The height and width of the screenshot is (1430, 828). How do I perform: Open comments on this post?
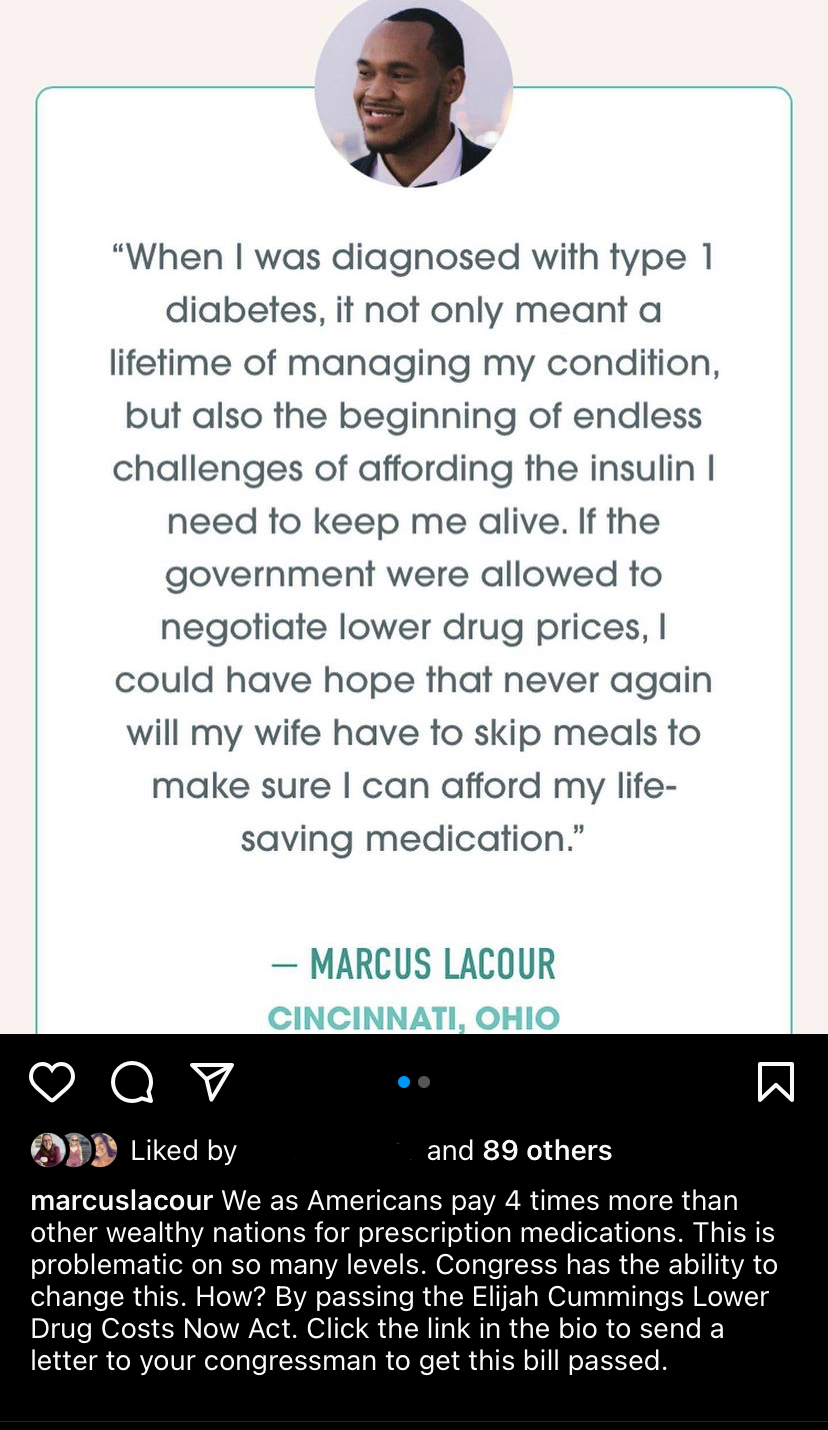tap(132, 1082)
